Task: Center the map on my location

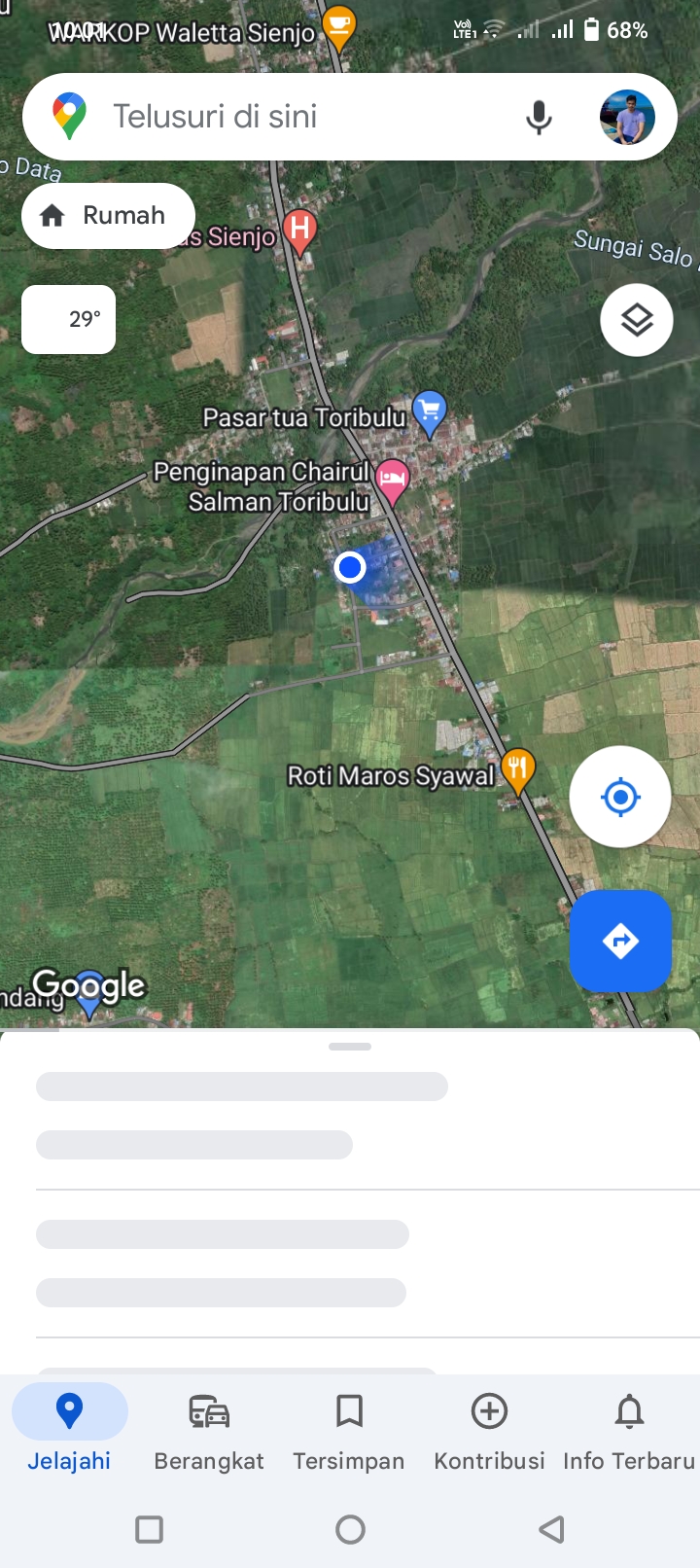Action: pos(620,797)
